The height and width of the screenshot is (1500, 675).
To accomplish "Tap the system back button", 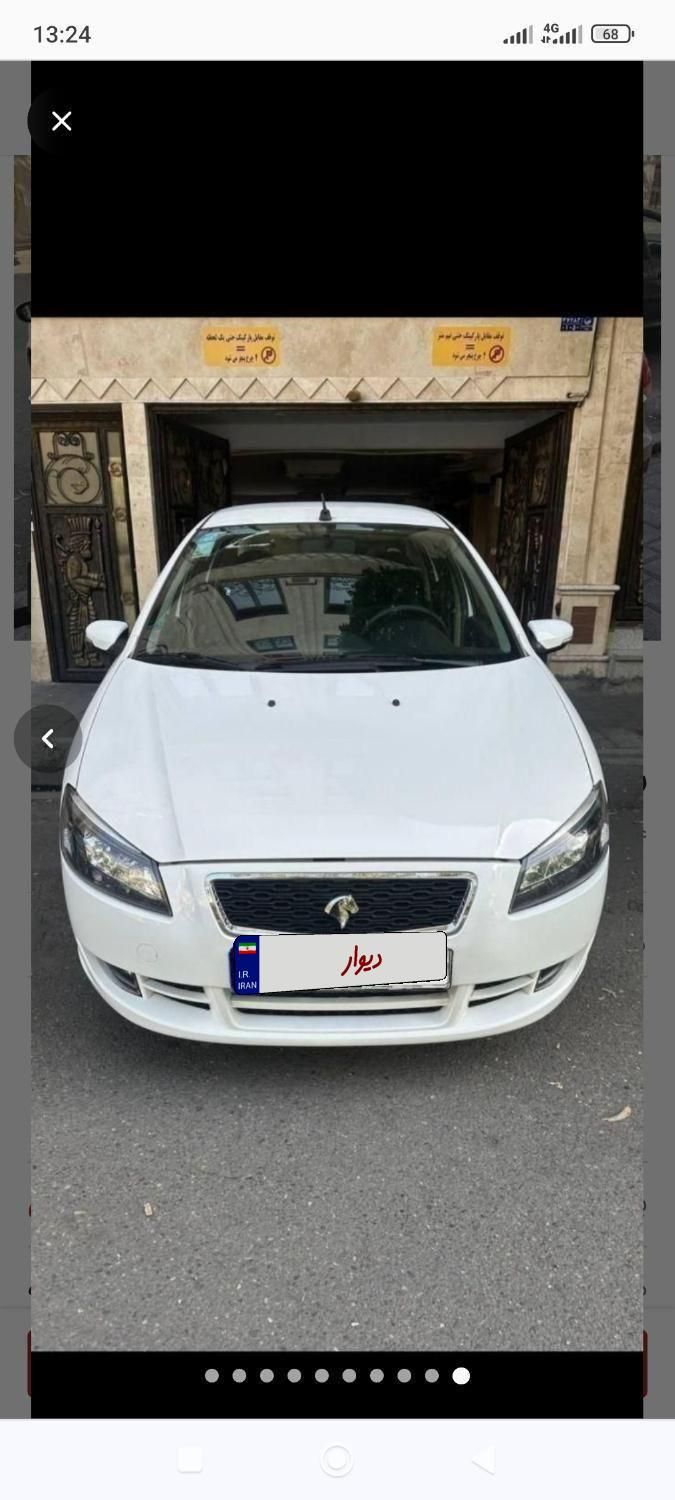I will pos(484,1461).
